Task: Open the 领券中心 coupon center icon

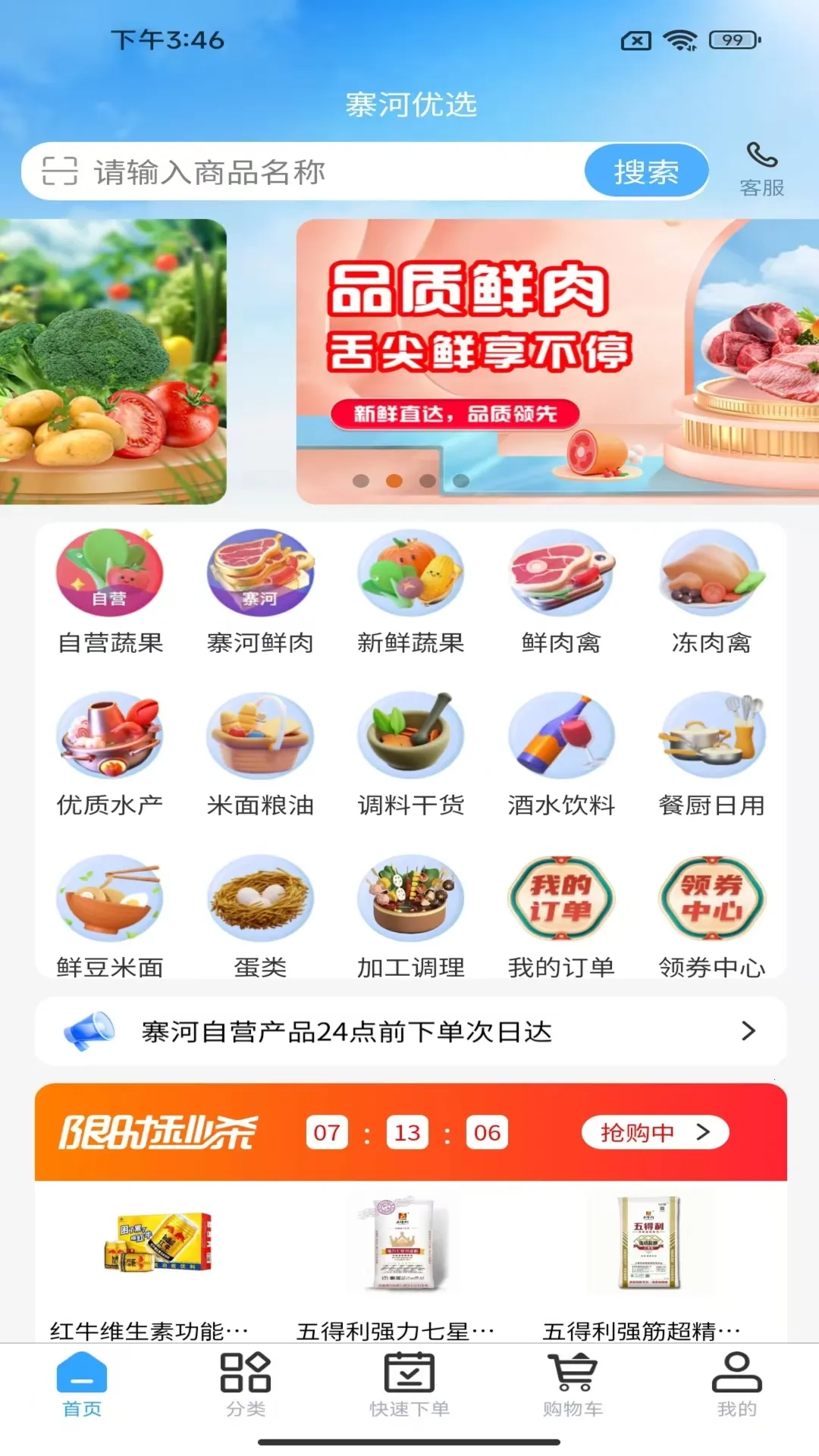Action: tap(711, 898)
